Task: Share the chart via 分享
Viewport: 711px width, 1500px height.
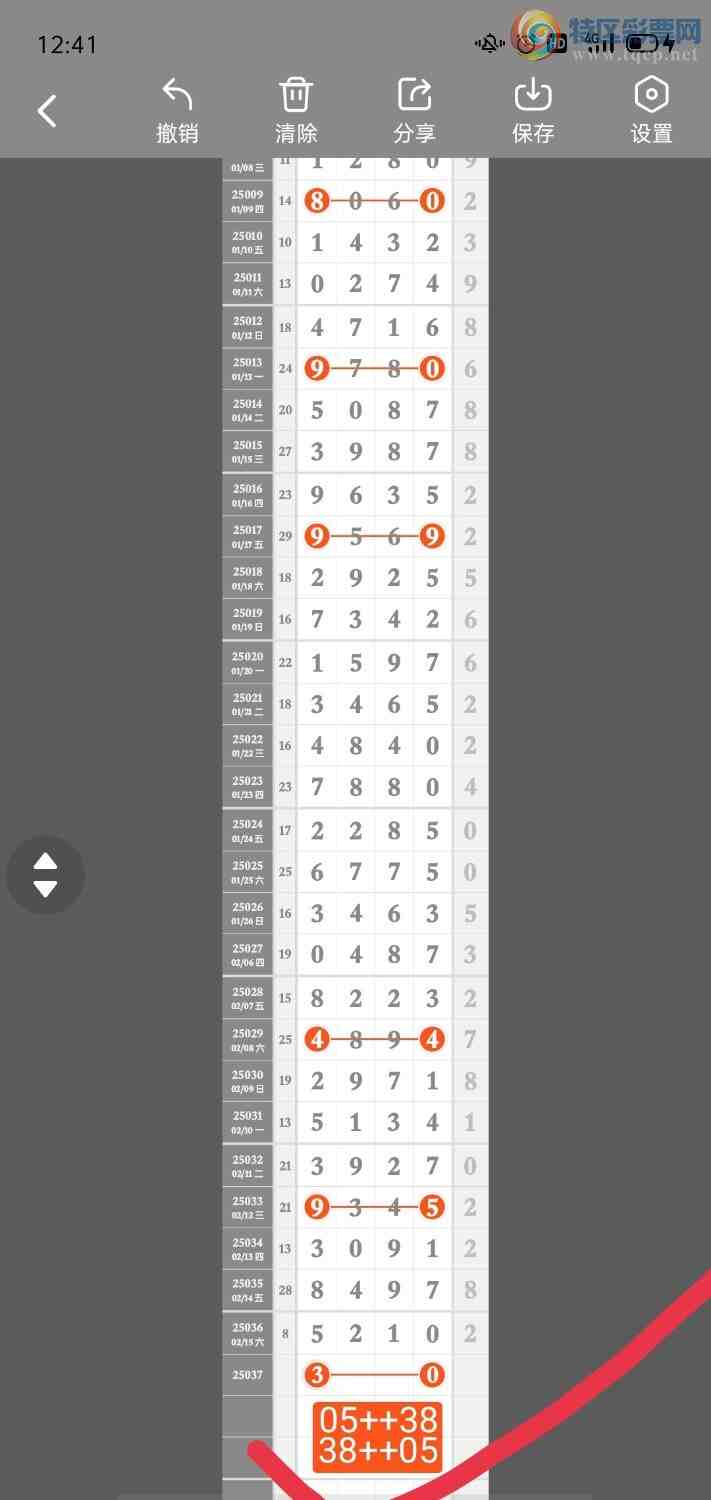Action: (x=414, y=111)
